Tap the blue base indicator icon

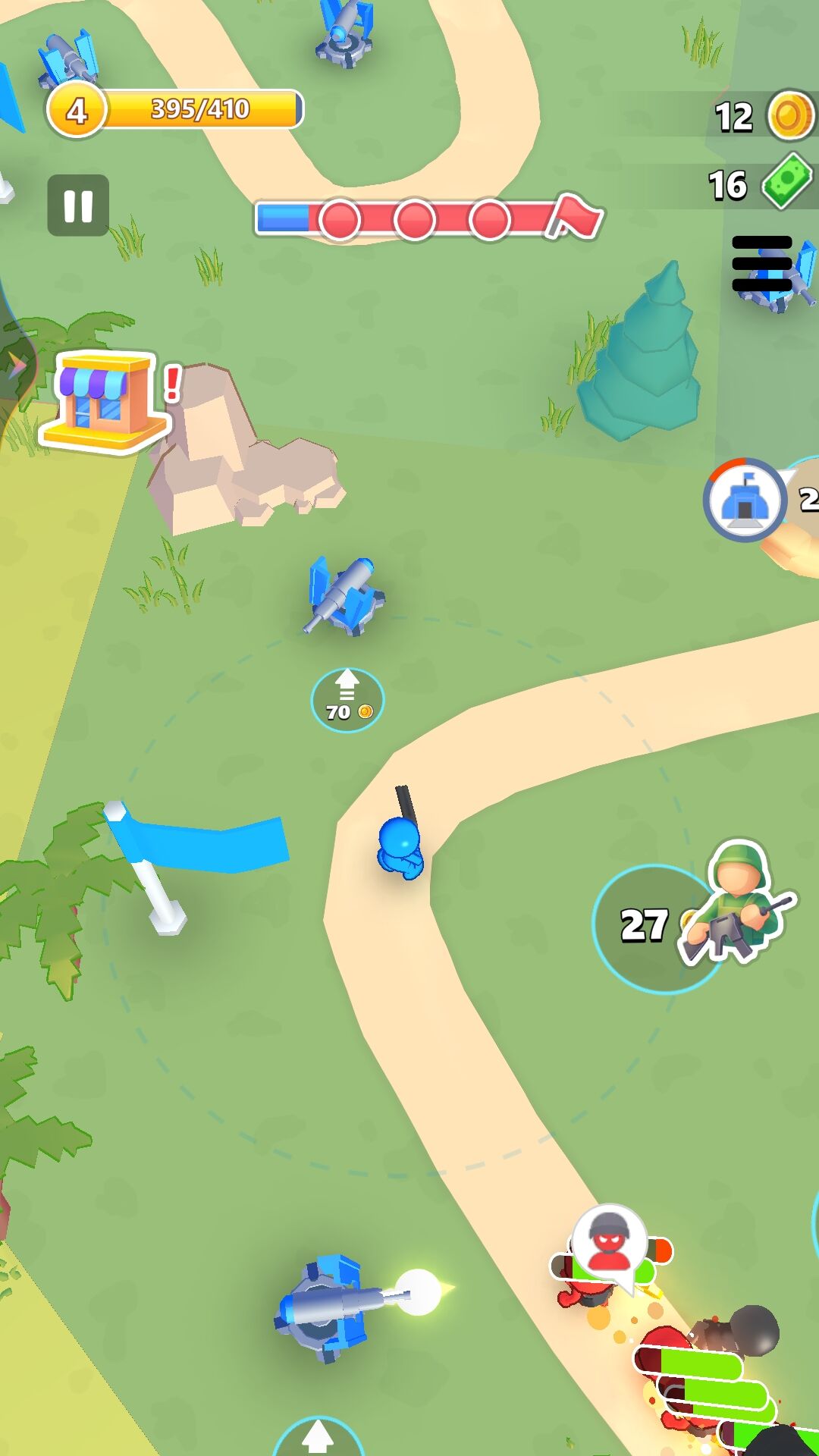745,501
